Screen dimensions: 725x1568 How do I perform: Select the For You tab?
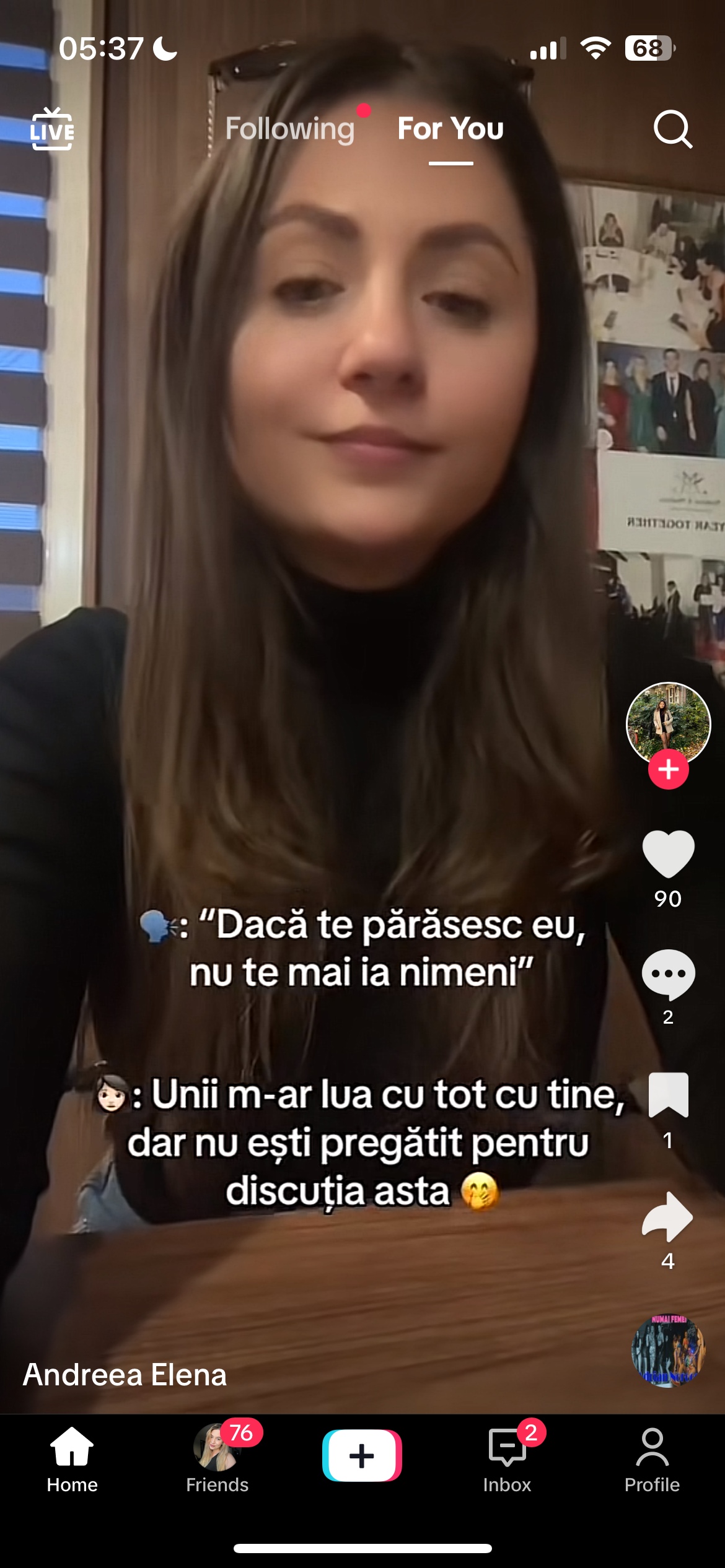450,129
